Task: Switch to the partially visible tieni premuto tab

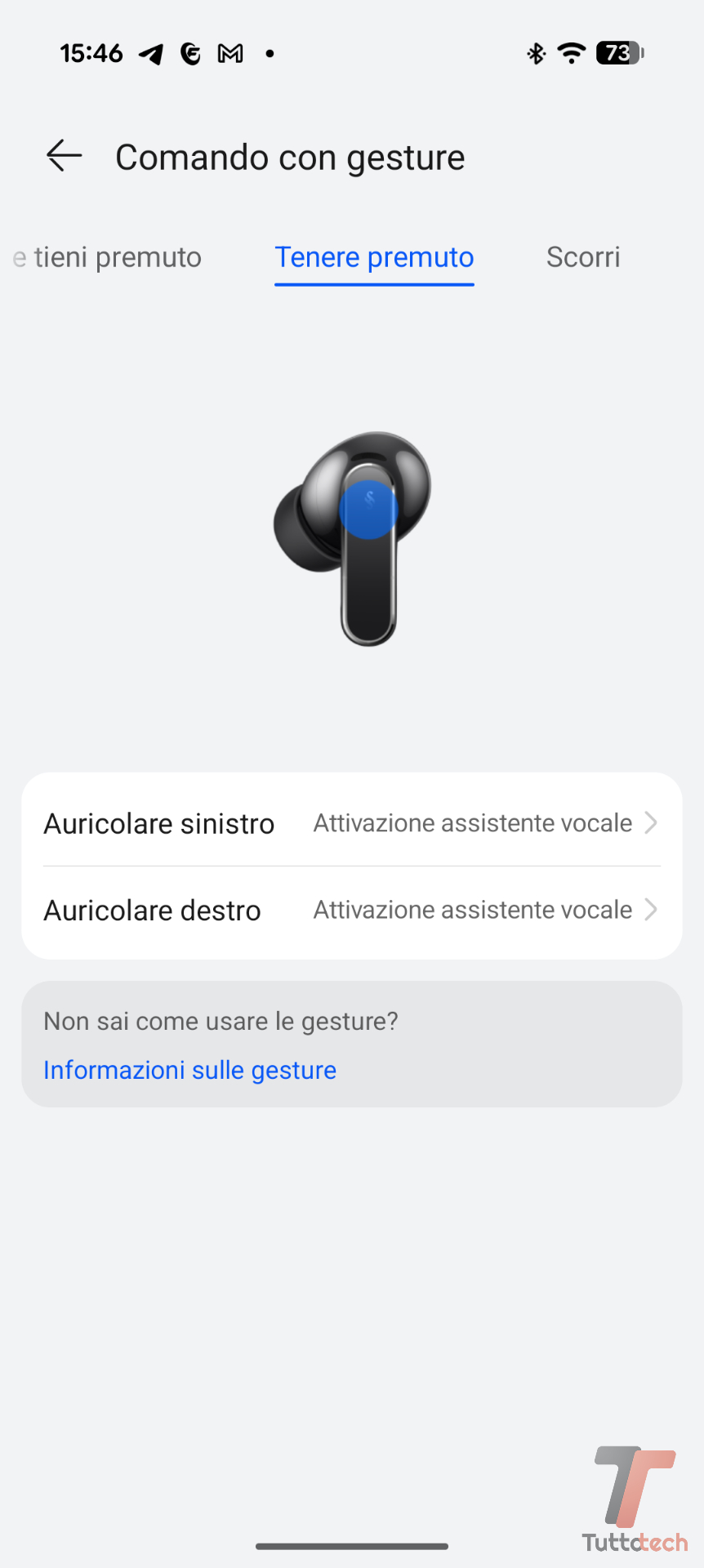Action: [x=109, y=257]
